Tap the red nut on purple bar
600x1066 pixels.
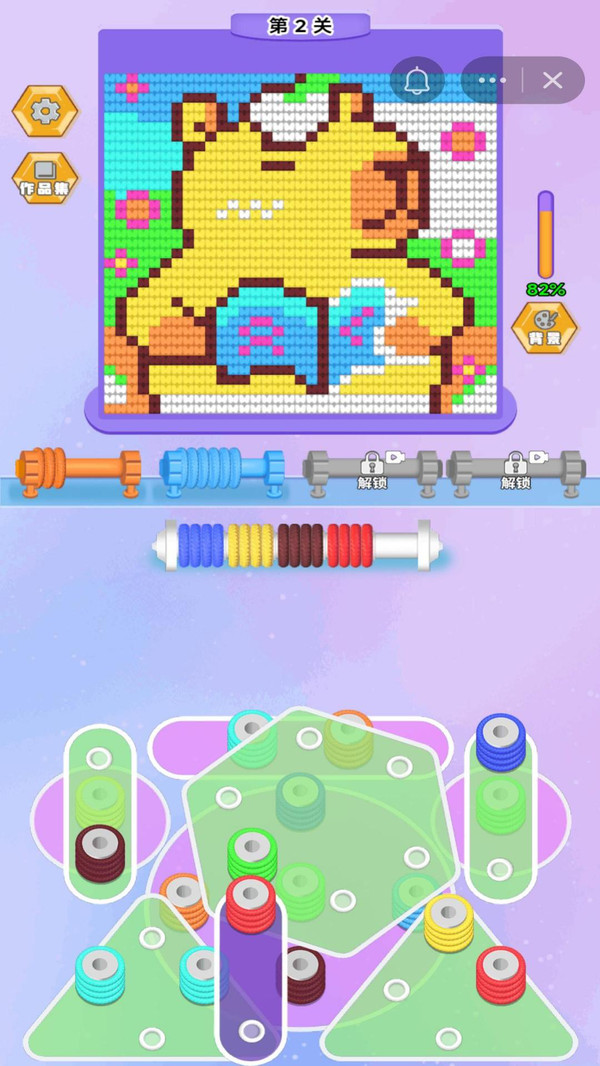coord(250,902)
